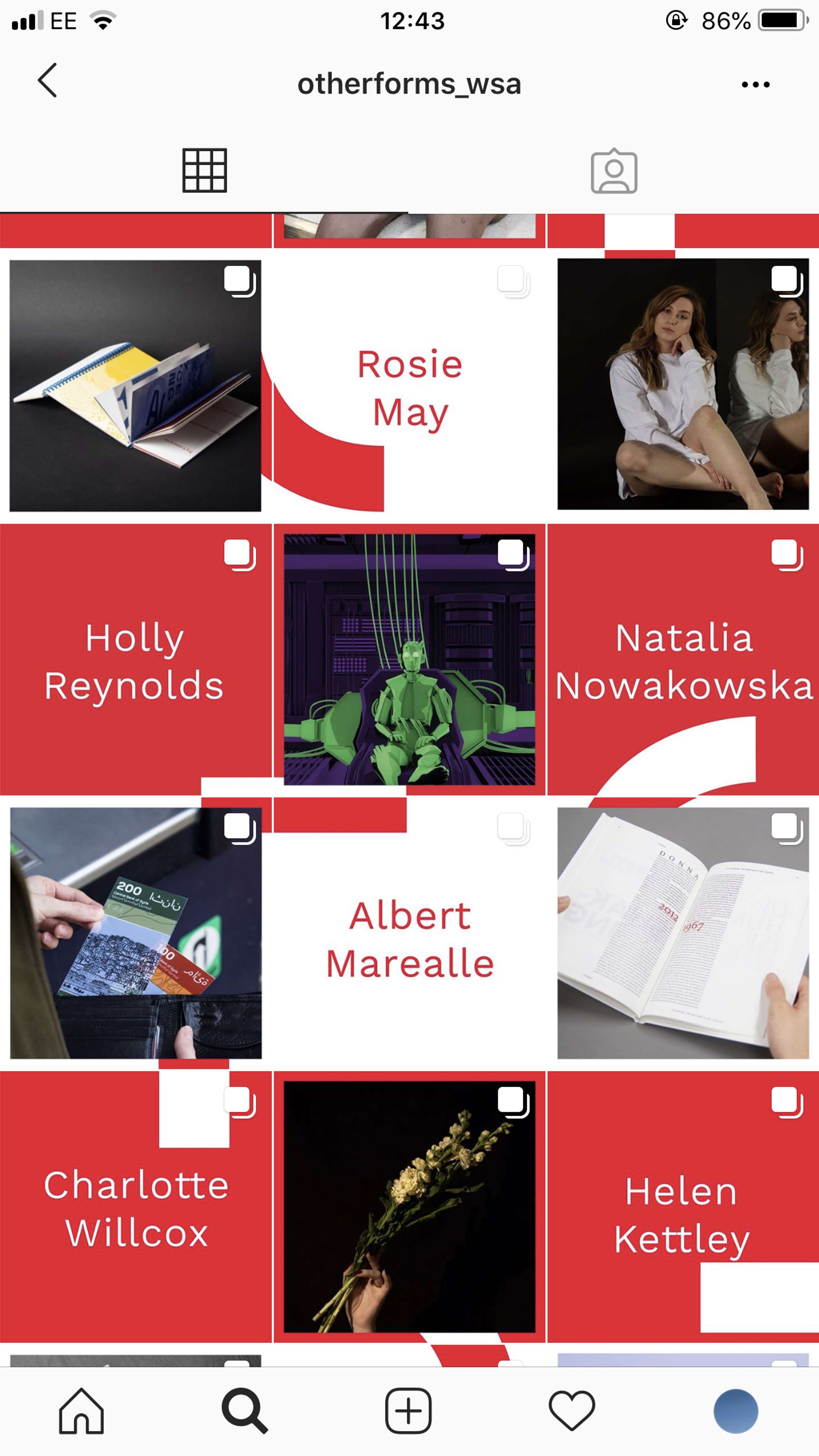Open the spiral-bound booklet post

136,387
